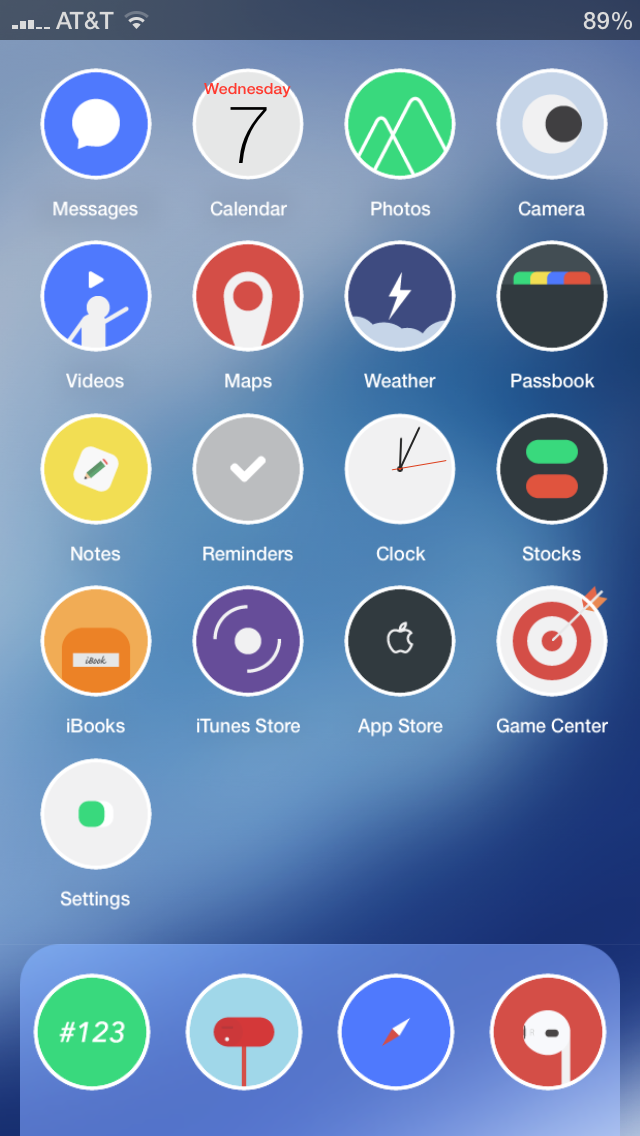Viewport: 640px width, 1136px height.
Task: Open Settings
Action: [96, 814]
